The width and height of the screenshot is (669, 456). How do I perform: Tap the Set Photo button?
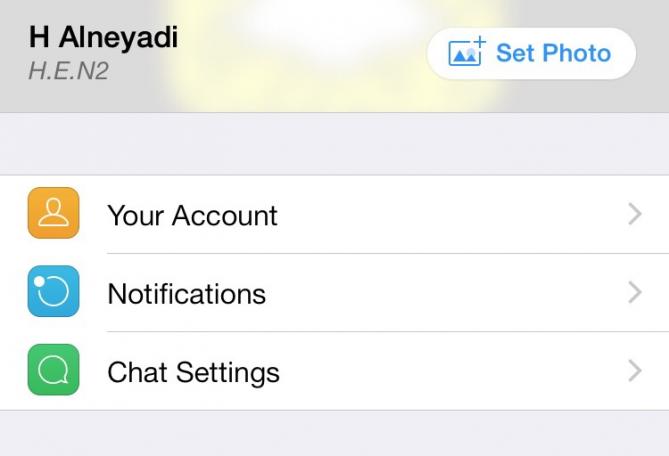pyautogui.click(x=531, y=53)
